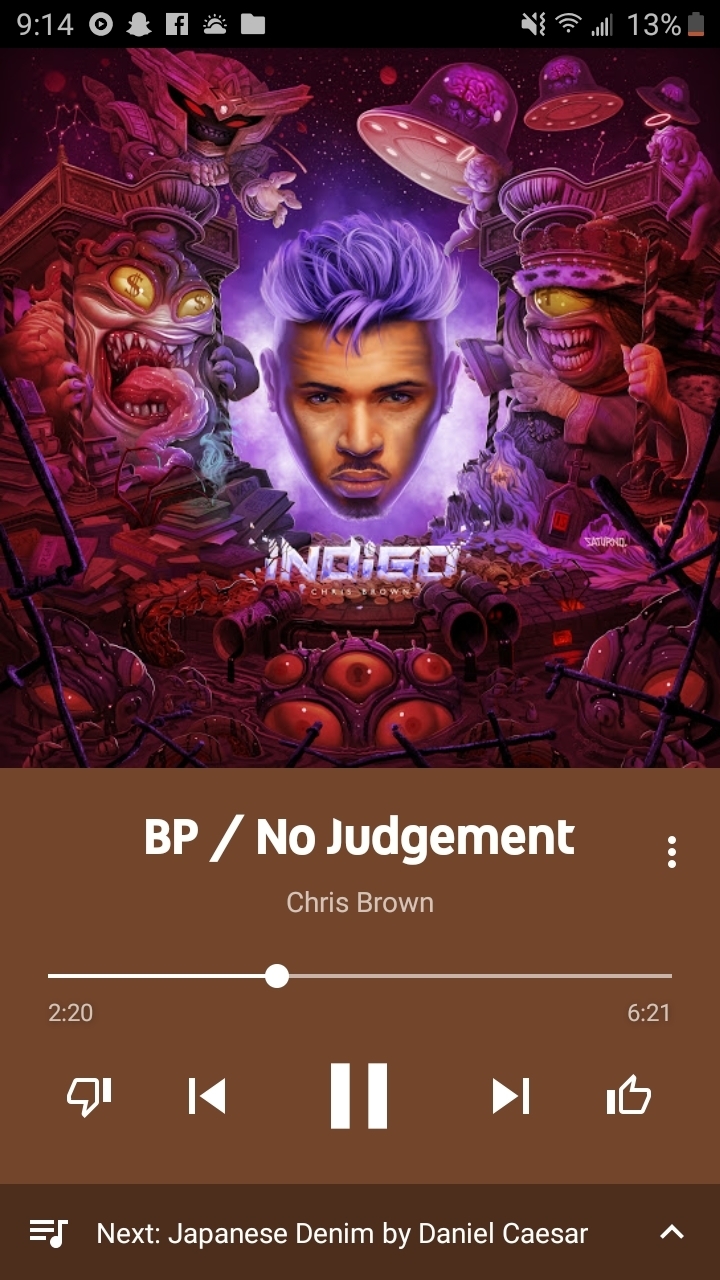This screenshot has height=1280, width=720.
Task: Open the queue playlist icon
Action: [x=49, y=1232]
